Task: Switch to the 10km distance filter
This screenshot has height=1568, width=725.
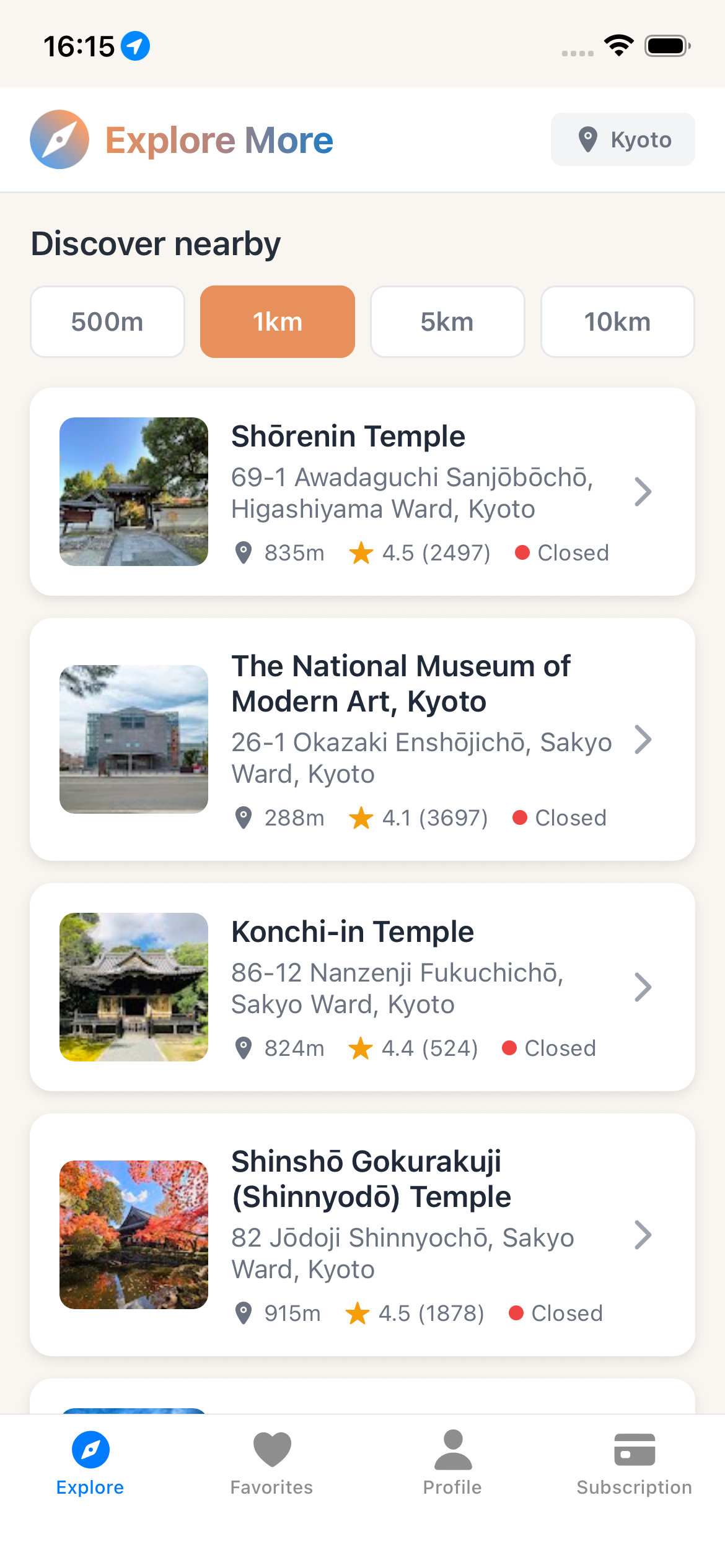Action: [x=617, y=321]
